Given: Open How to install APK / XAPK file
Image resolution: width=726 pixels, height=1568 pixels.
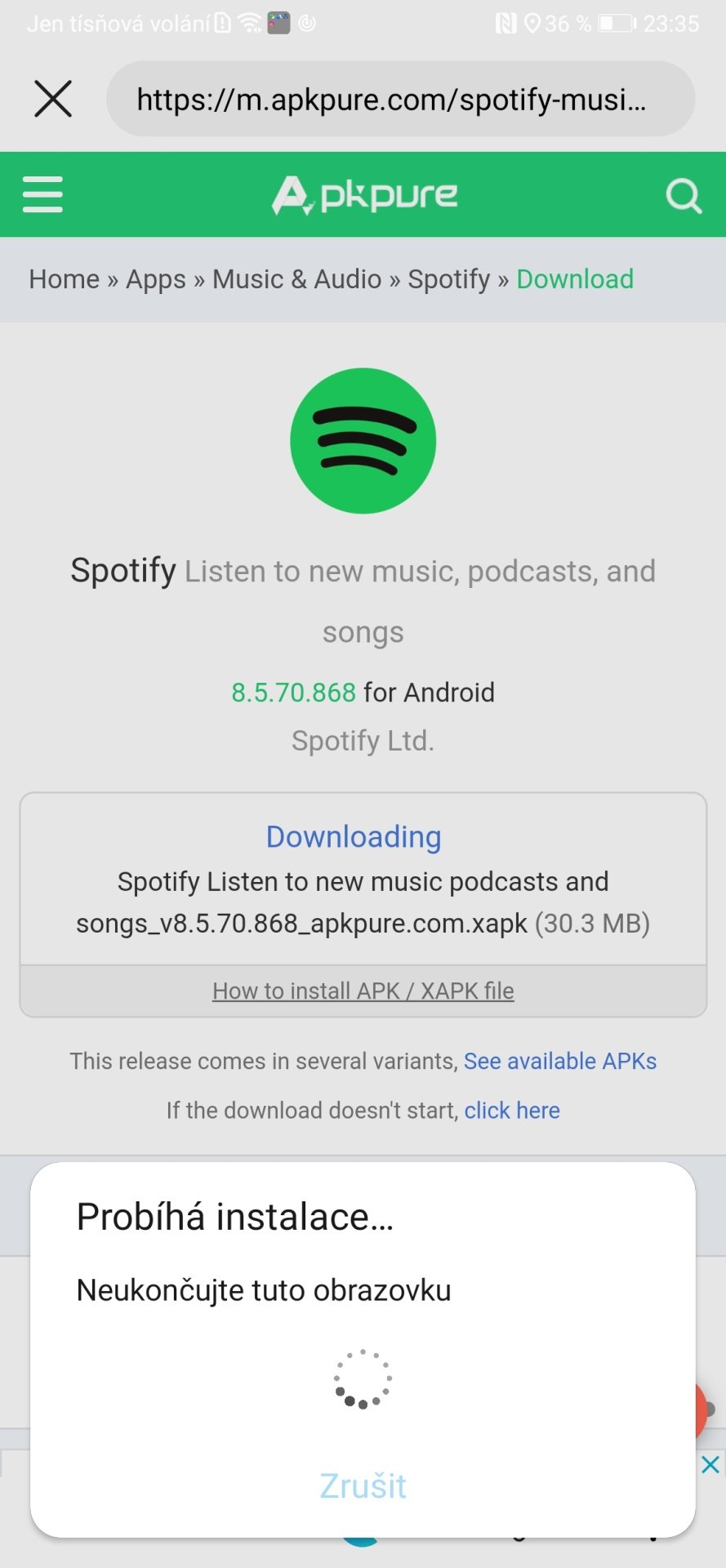Looking at the screenshot, I should [363, 991].
